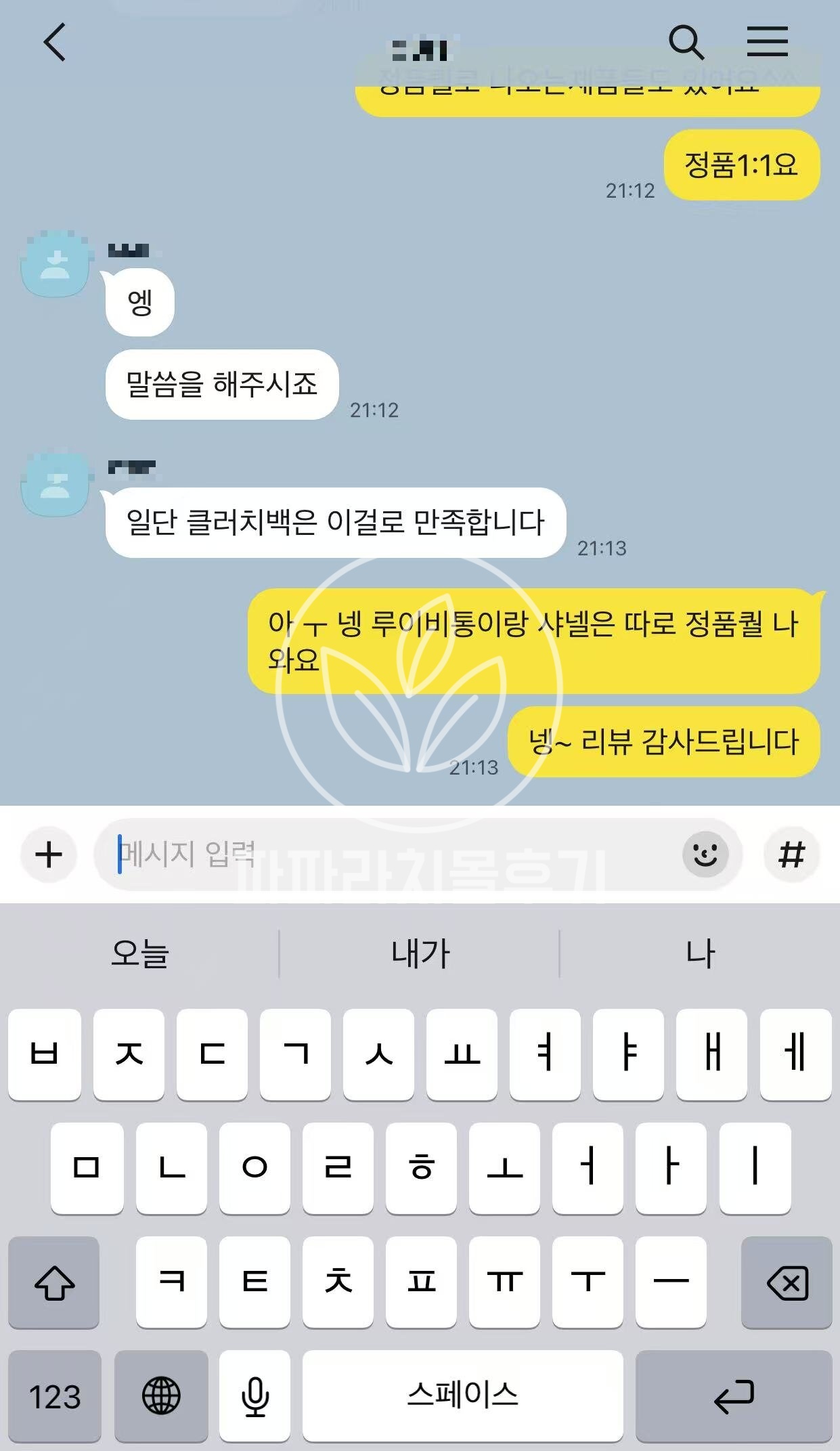Go back to the chat list

[x=55, y=42]
